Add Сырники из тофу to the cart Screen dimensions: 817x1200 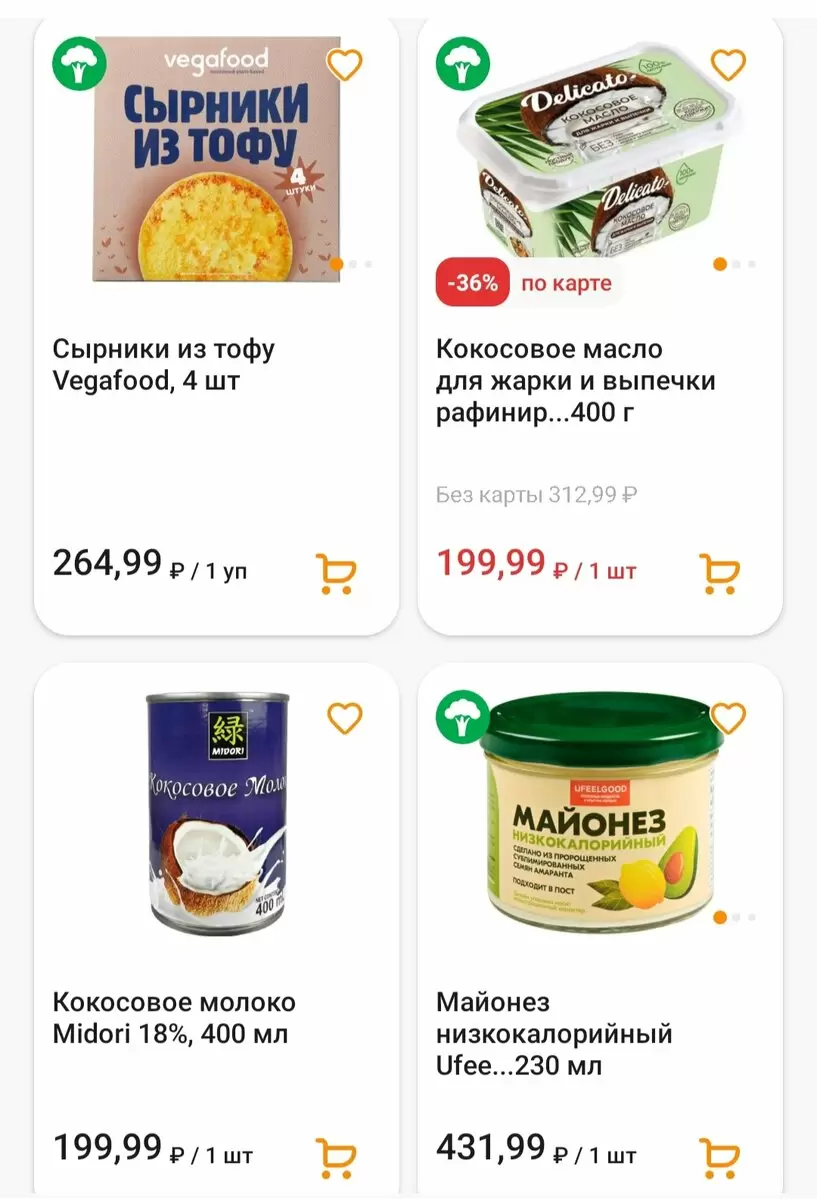click(x=337, y=574)
